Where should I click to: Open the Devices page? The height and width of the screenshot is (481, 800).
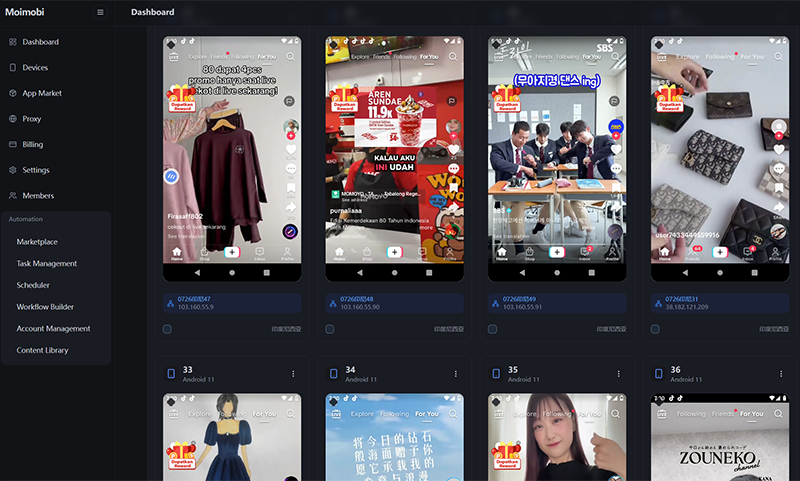[x=34, y=68]
